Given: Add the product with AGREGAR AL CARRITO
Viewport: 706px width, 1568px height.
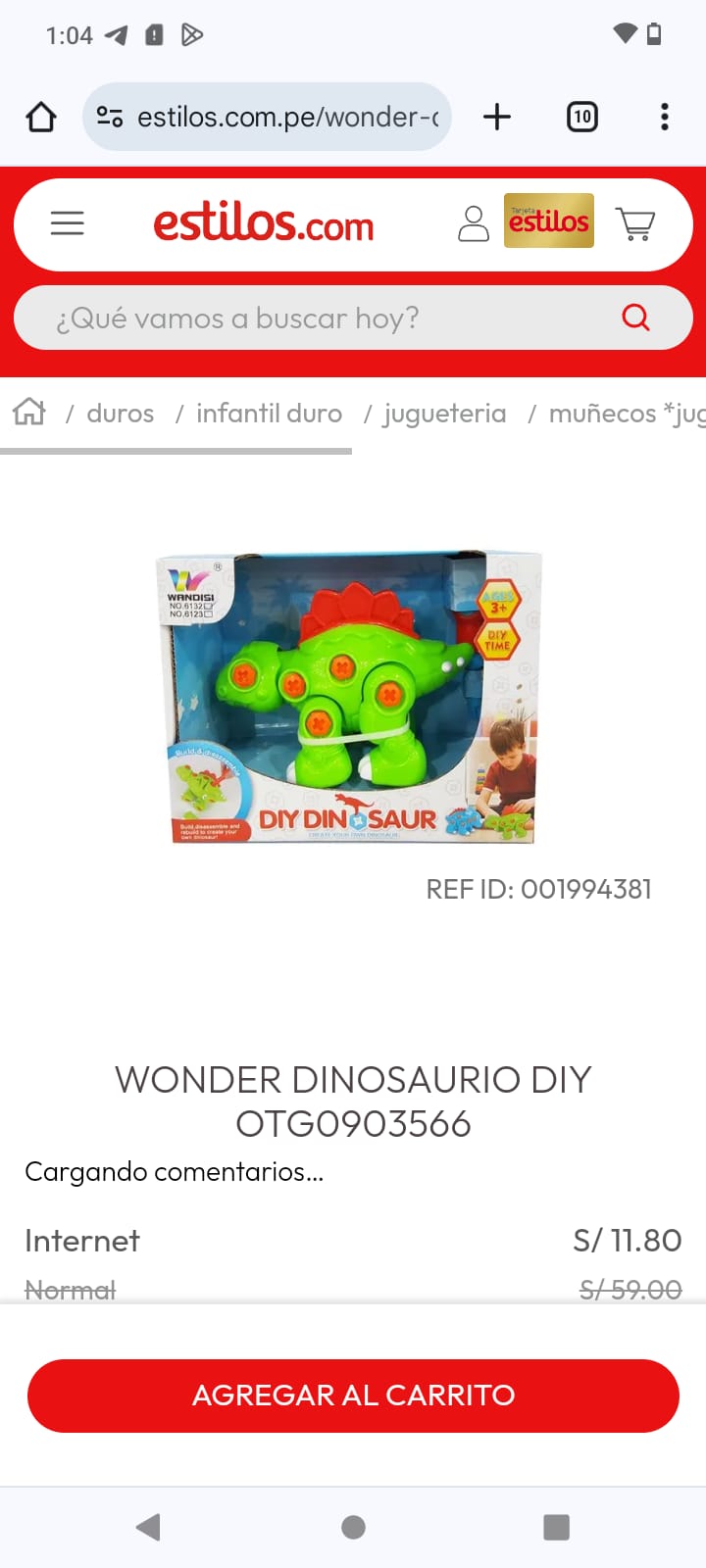Looking at the screenshot, I should point(353,1396).
